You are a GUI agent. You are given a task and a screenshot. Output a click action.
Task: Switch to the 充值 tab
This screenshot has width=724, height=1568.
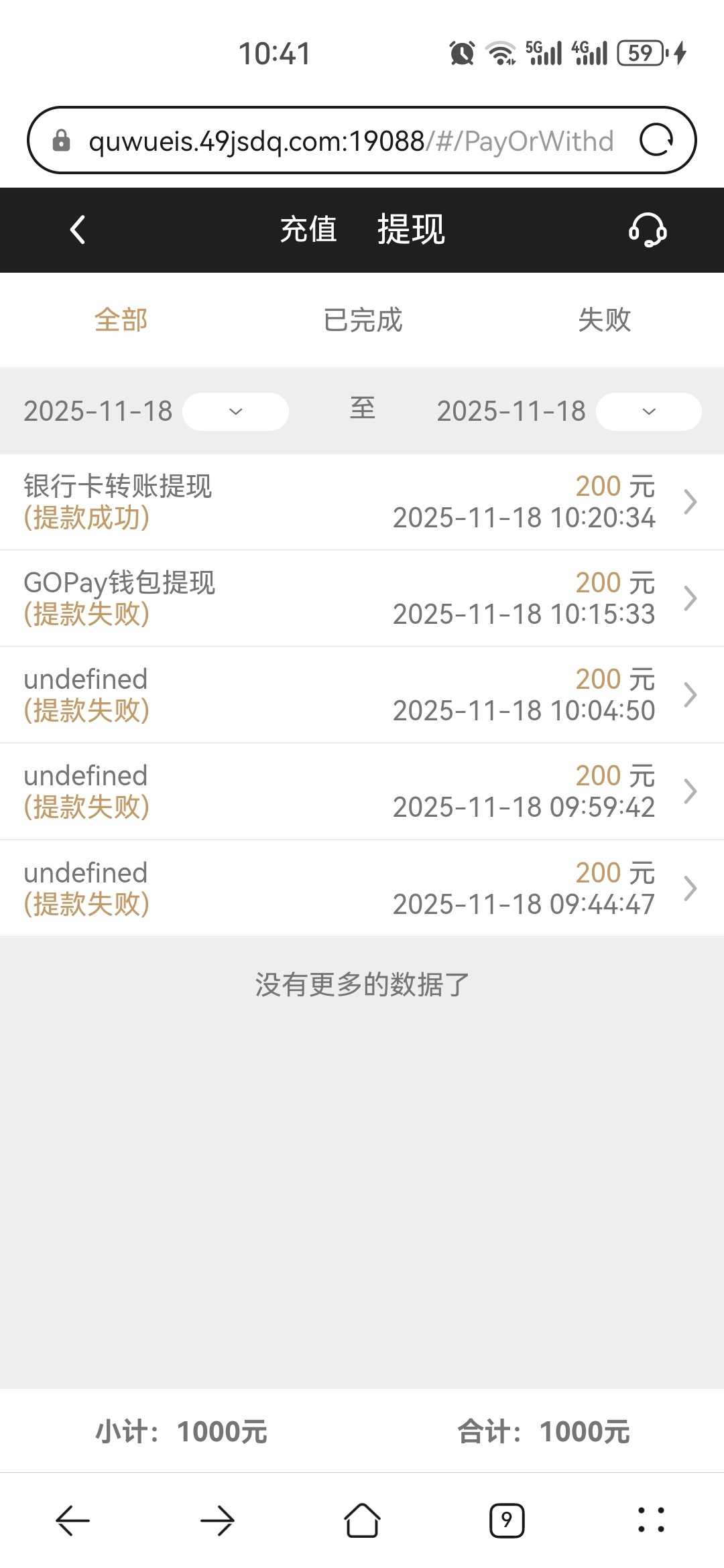[308, 230]
